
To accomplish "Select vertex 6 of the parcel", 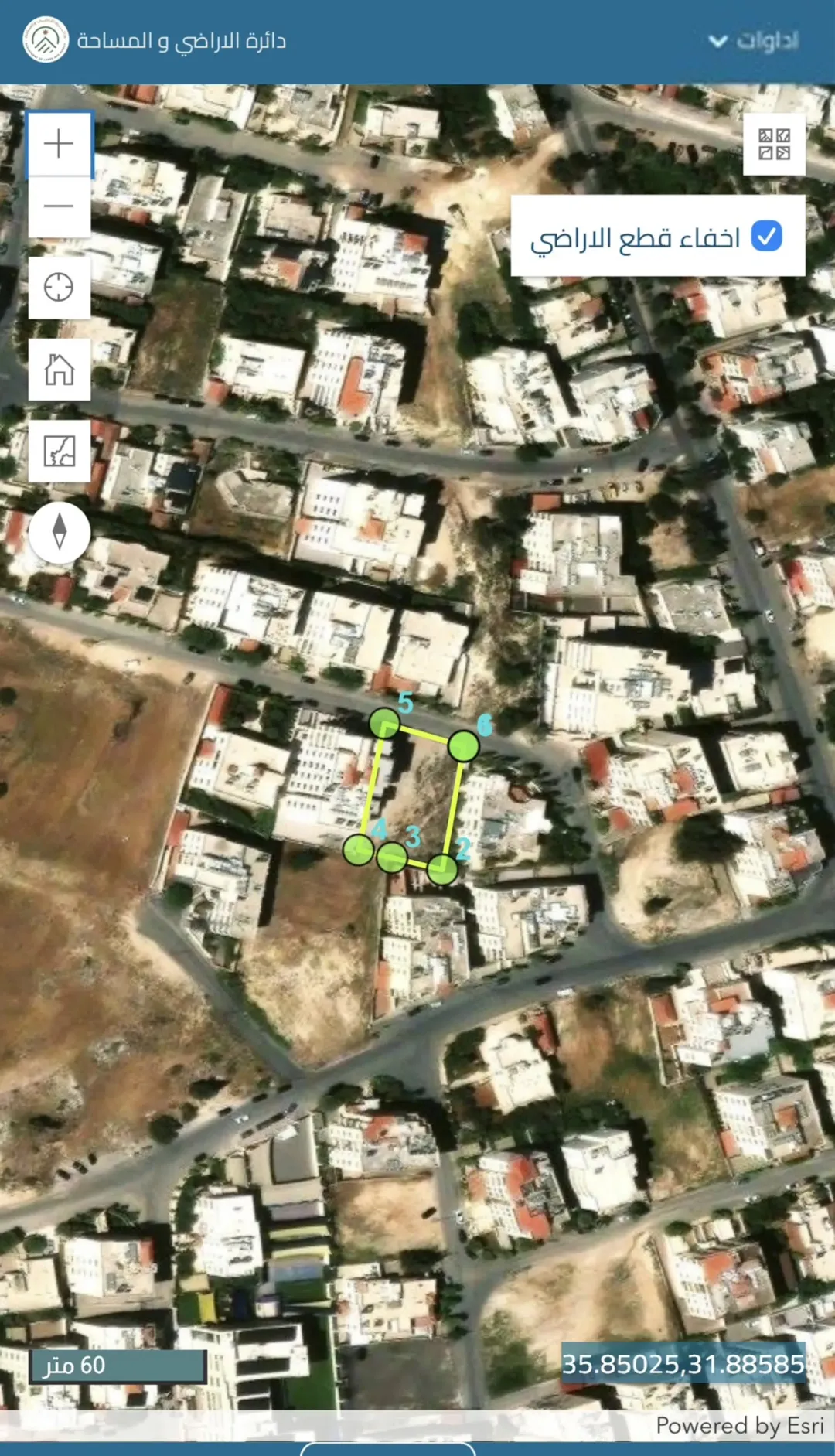I will 463,746.
